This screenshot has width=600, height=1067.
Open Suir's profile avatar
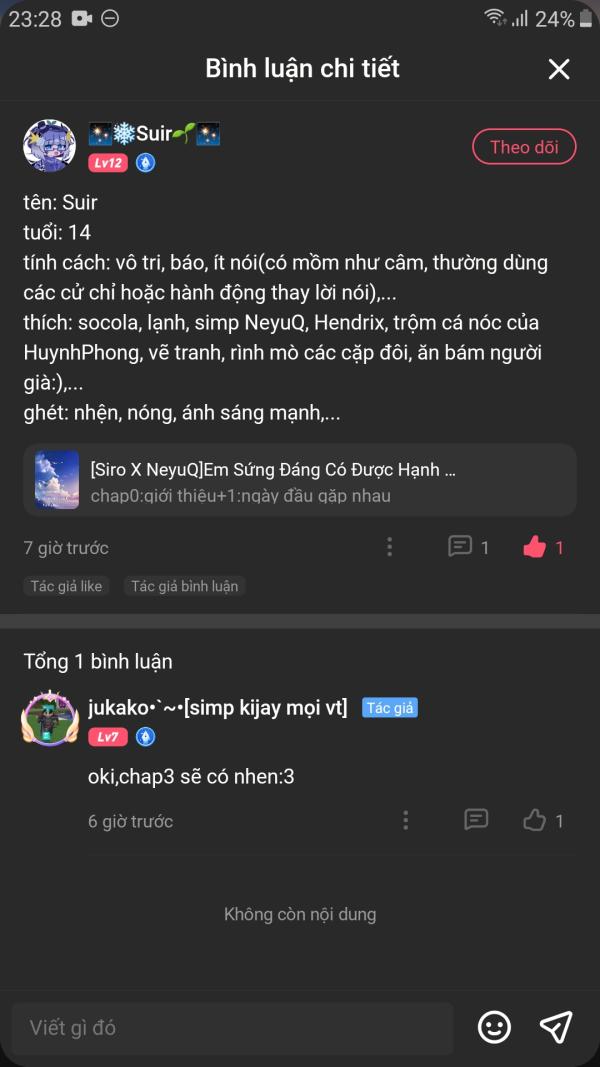(x=49, y=147)
